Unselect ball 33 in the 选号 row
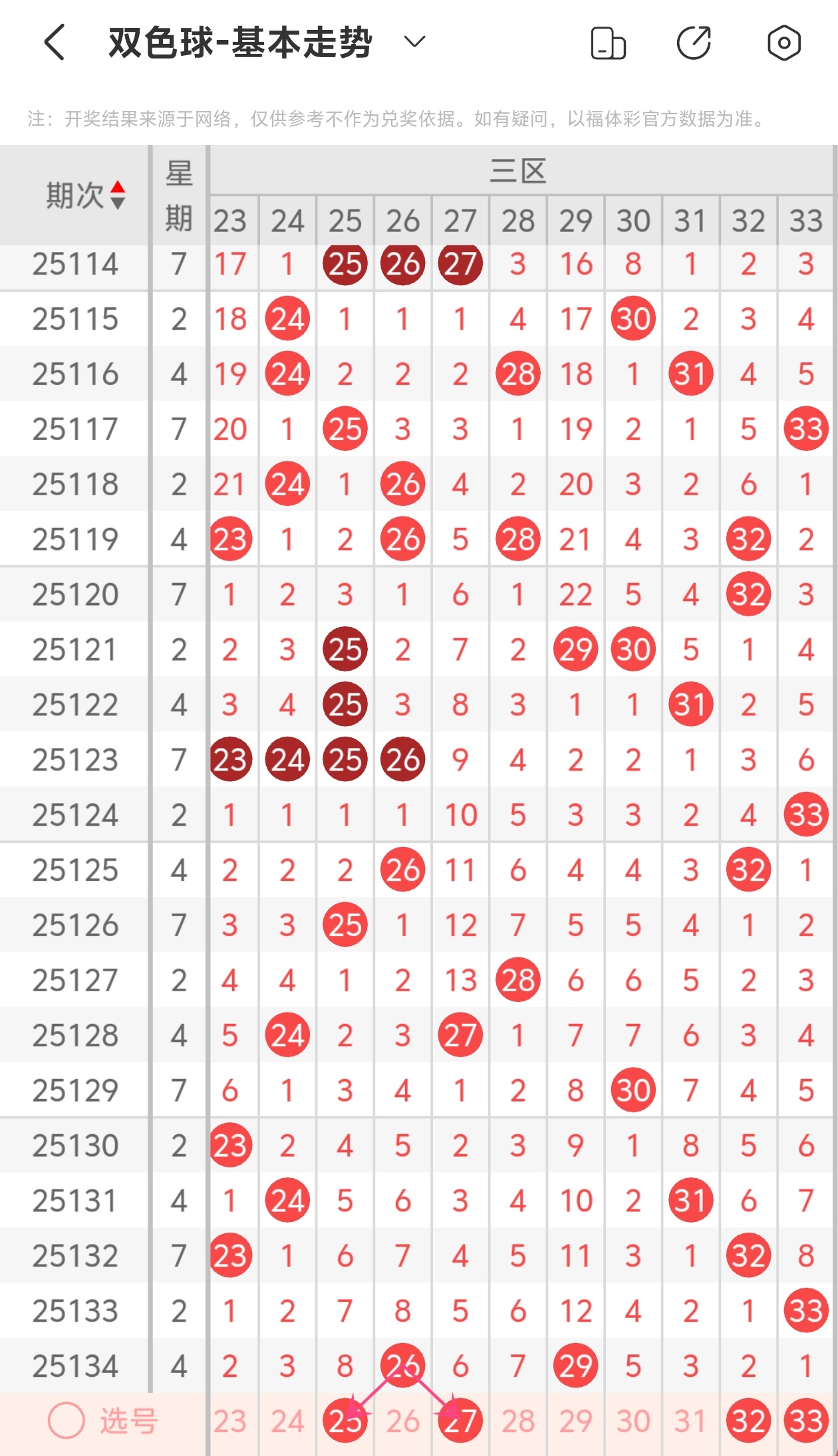The image size is (838, 1456). tap(806, 1421)
